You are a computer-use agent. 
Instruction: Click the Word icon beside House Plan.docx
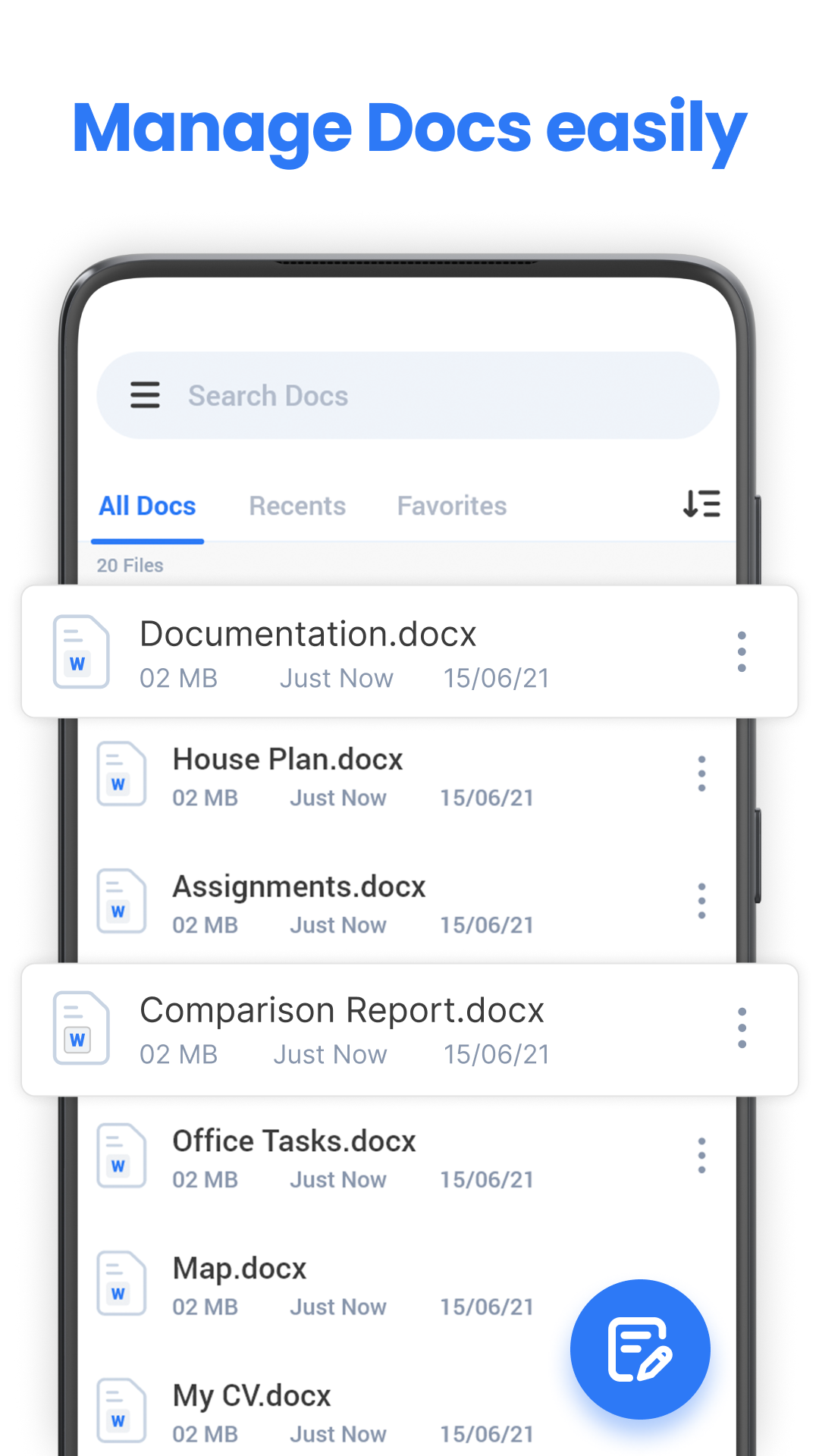(120, 773)
